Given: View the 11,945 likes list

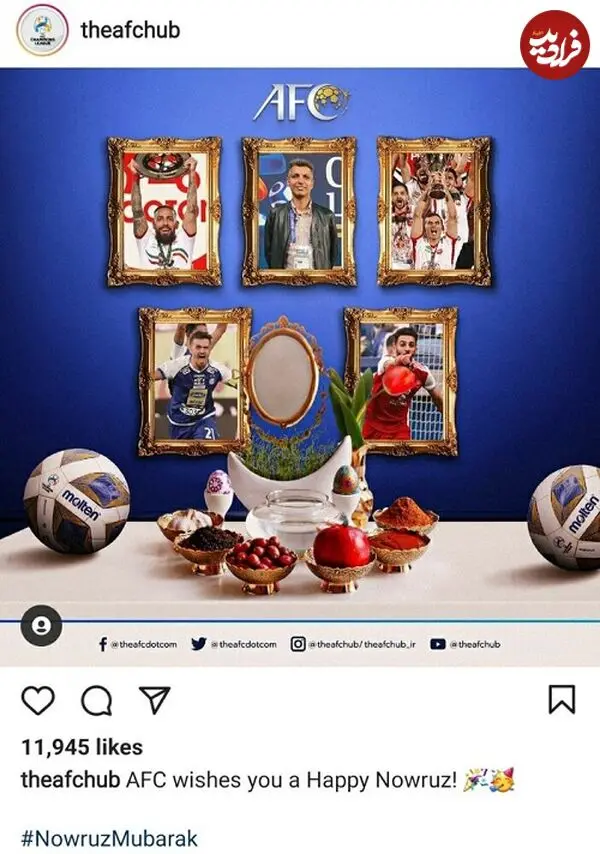Looking at the screenshot, I should click(82, 747).
